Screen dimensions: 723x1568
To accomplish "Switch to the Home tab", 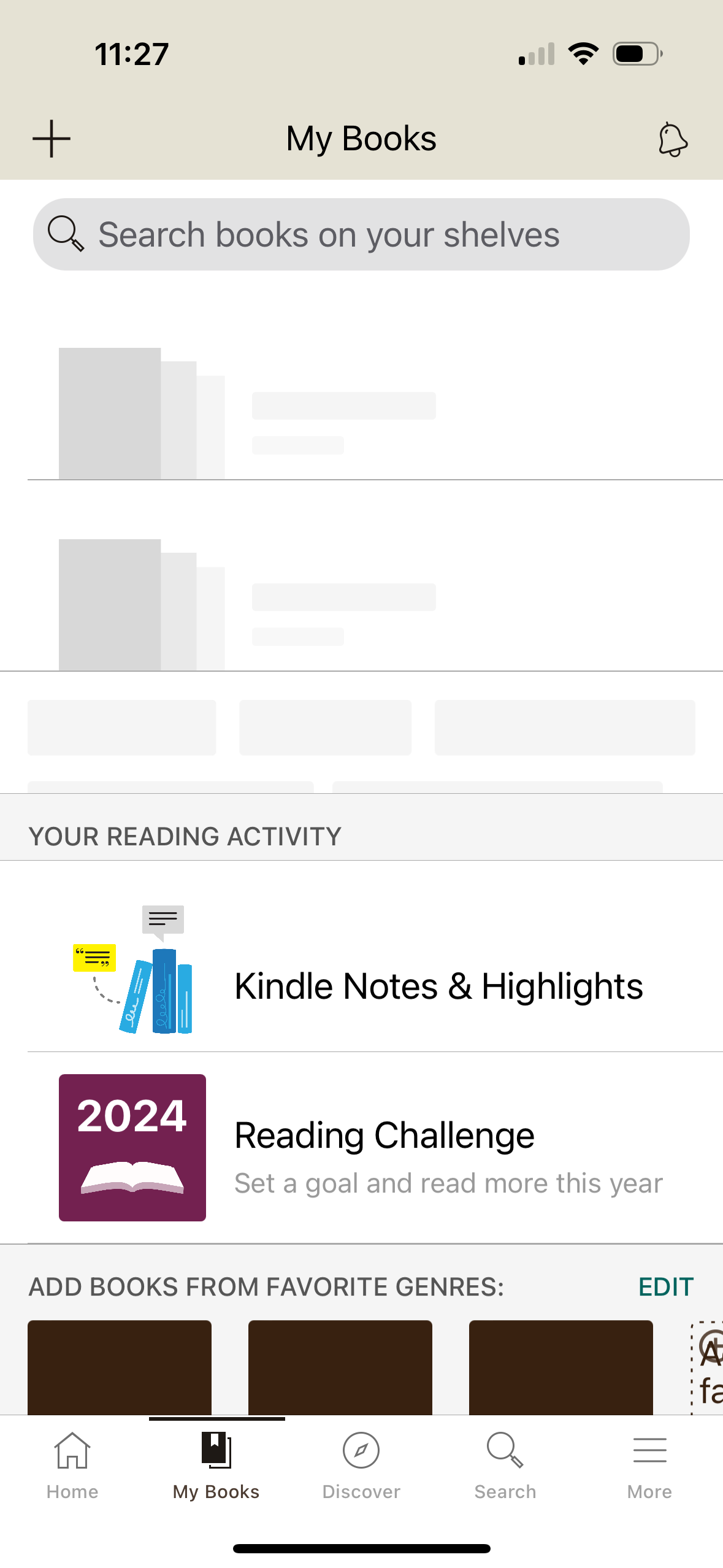I will tap(72, 1466).
